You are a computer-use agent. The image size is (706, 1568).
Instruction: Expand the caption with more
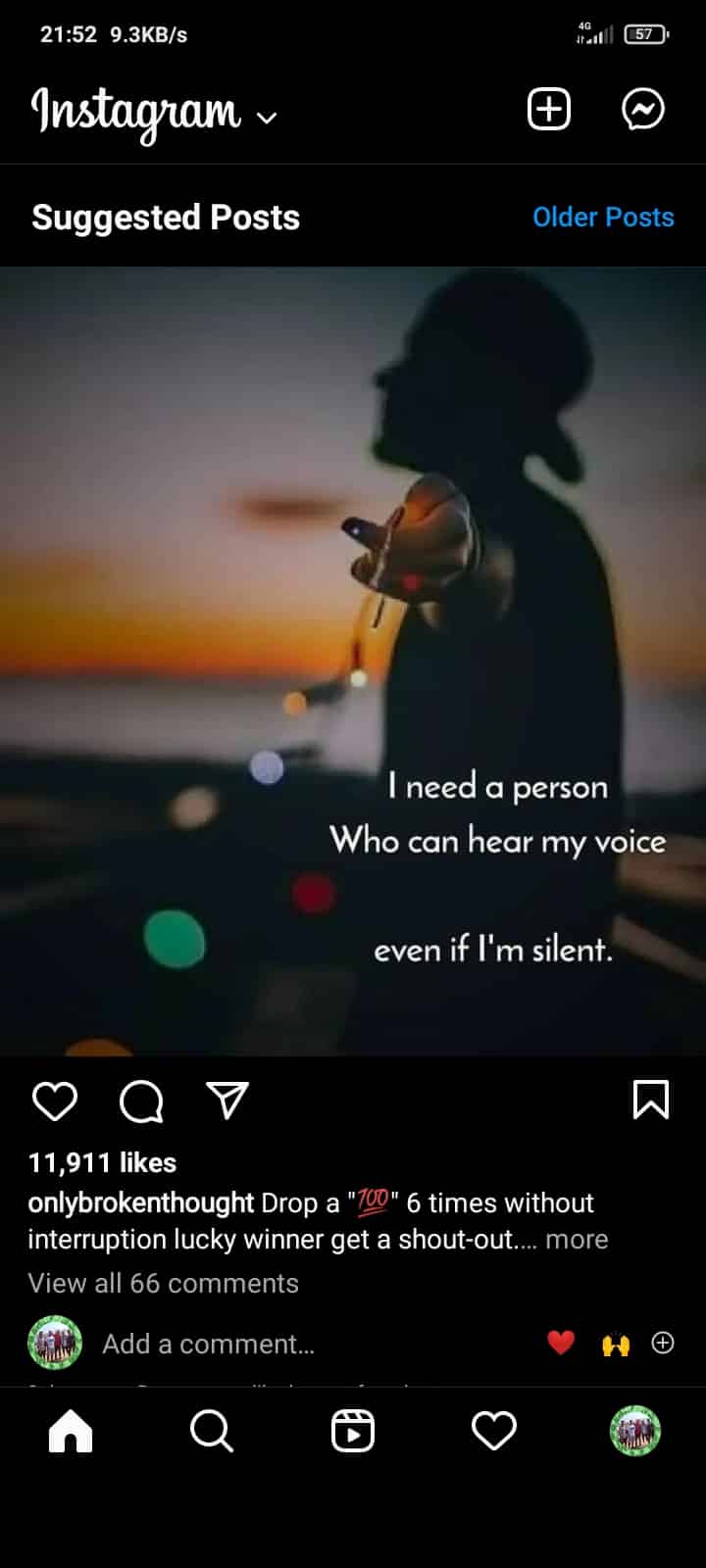click(x=577, y=1240)
